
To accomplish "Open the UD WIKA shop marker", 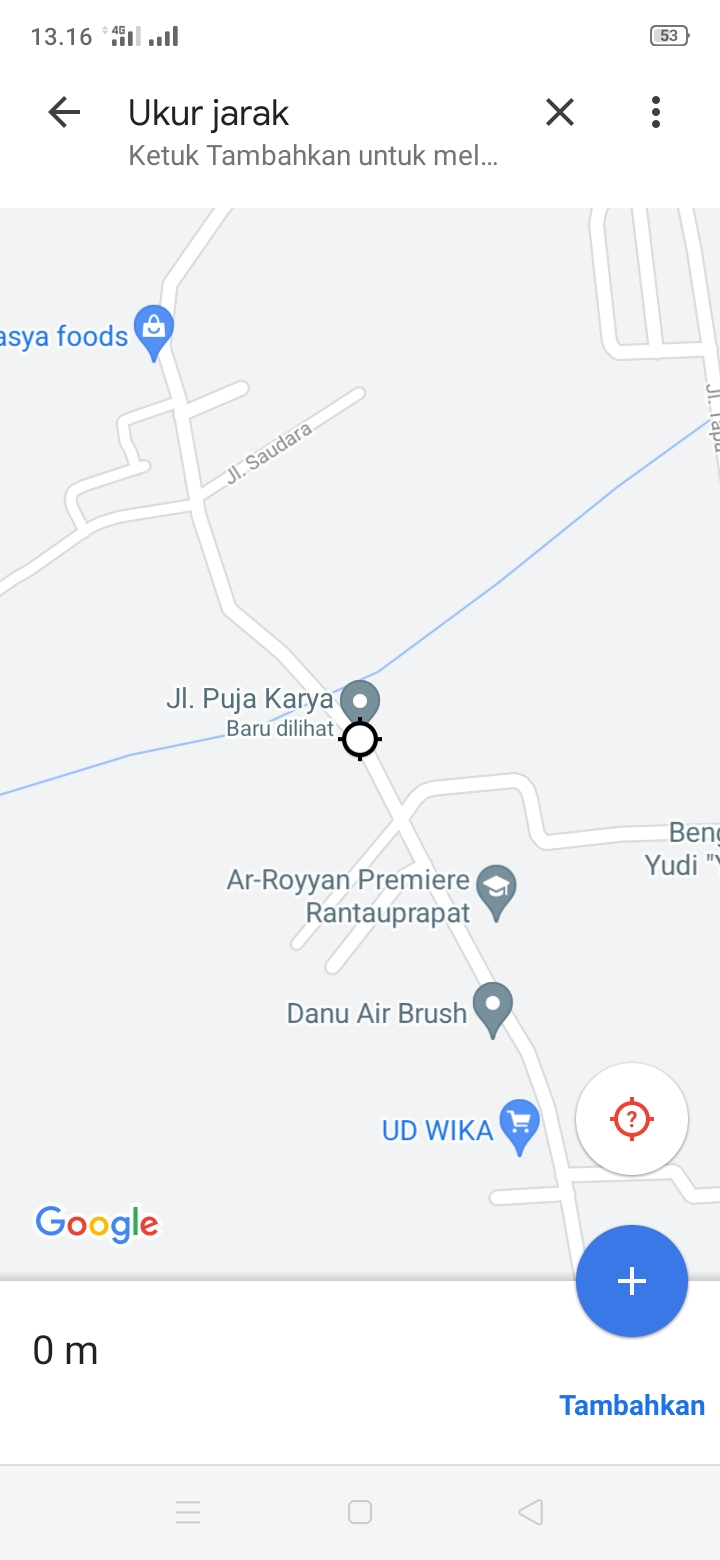I will (519, 1124).
